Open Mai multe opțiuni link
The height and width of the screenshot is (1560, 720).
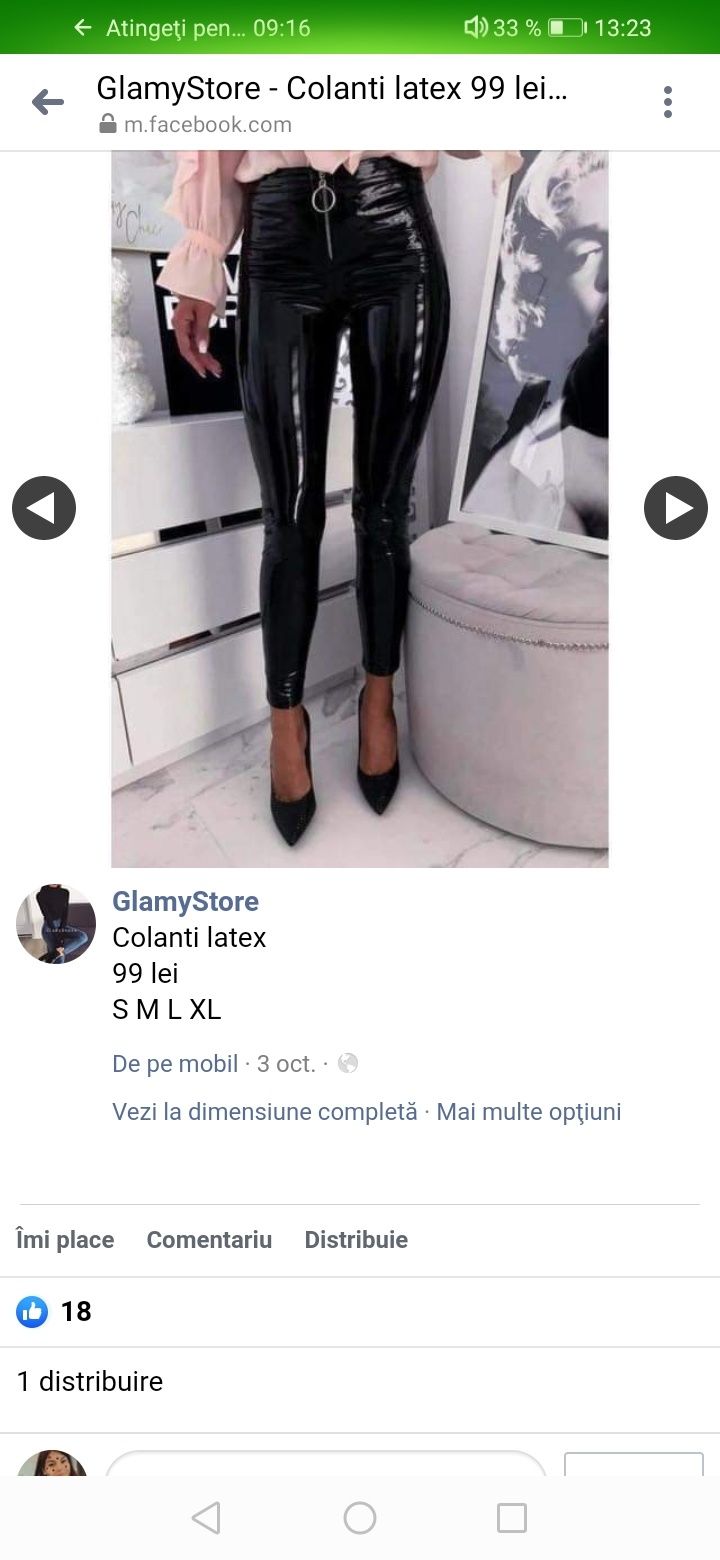529,1111
